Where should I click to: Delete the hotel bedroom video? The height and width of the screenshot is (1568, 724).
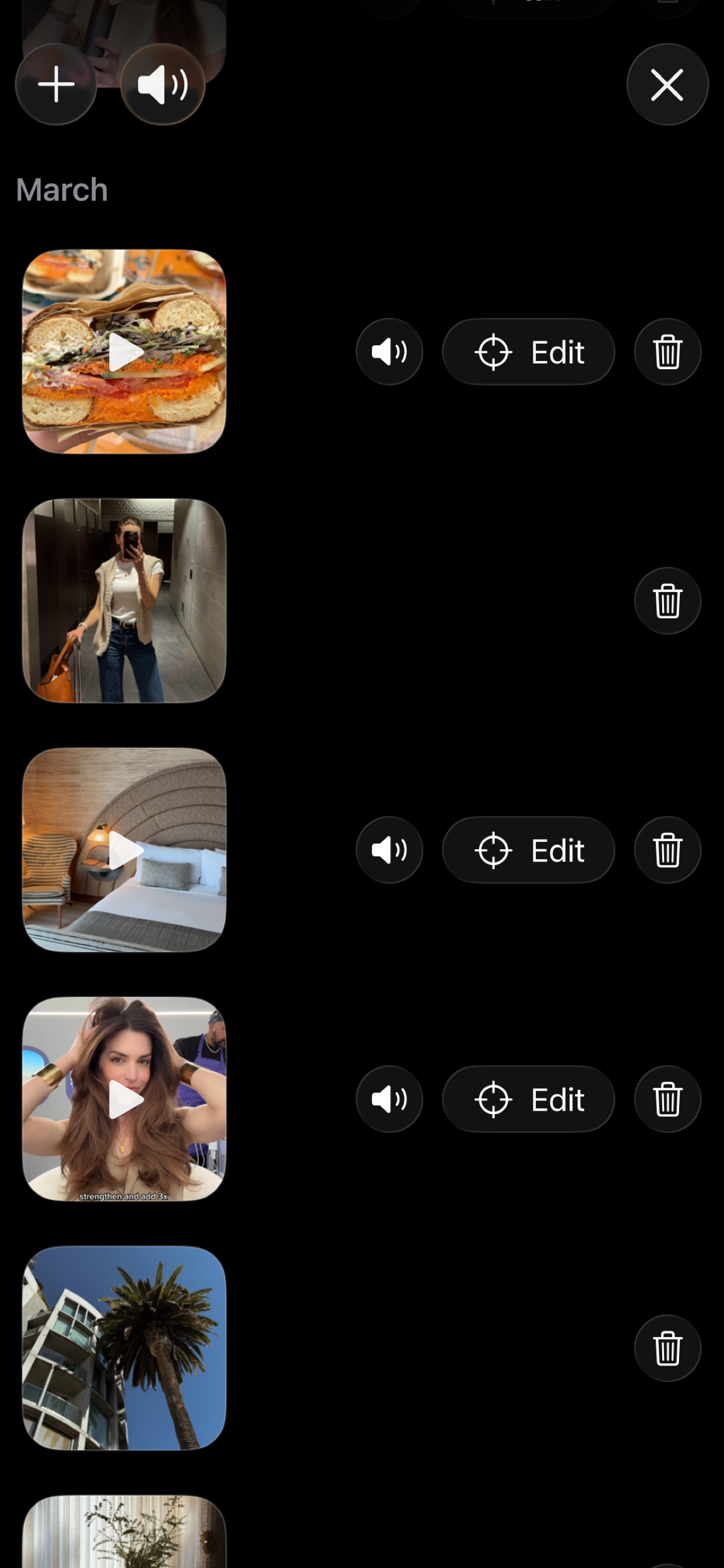pyautogui.click(x=667, y=850)
